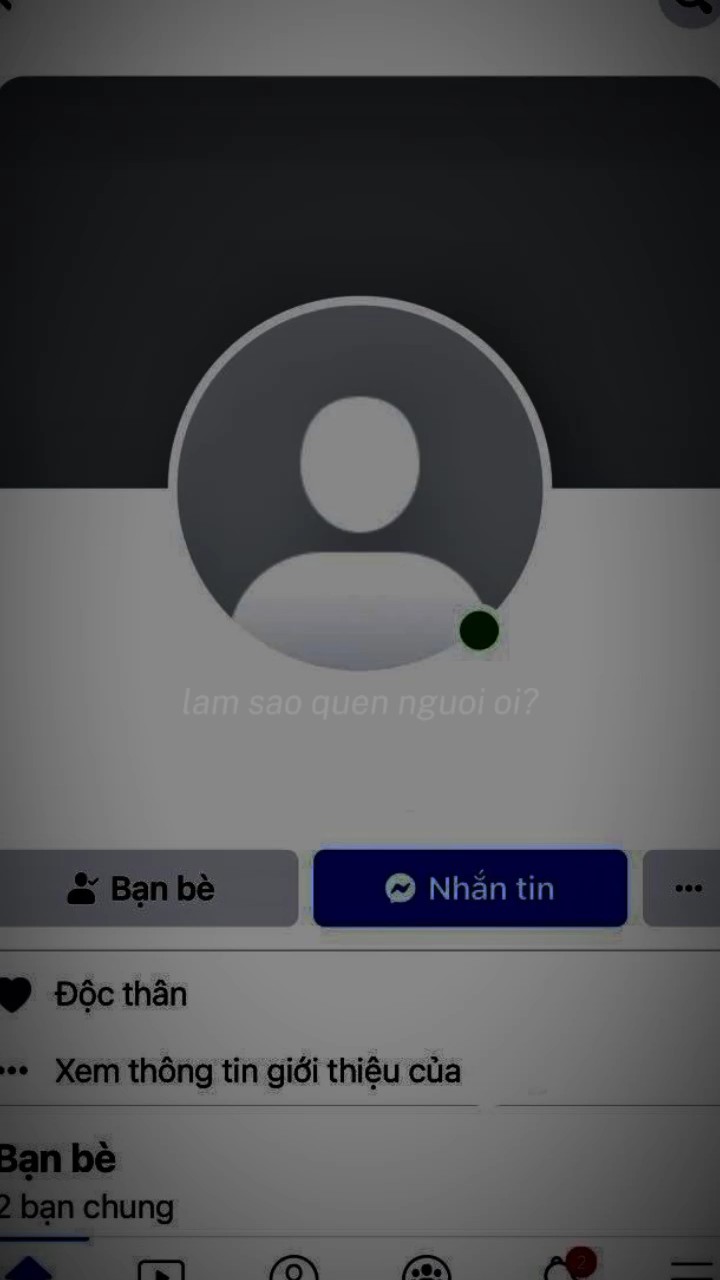Viewport: 720px width, 1280px height.
Task: Open the notifications bell tab
Action: click(560, 1269)
